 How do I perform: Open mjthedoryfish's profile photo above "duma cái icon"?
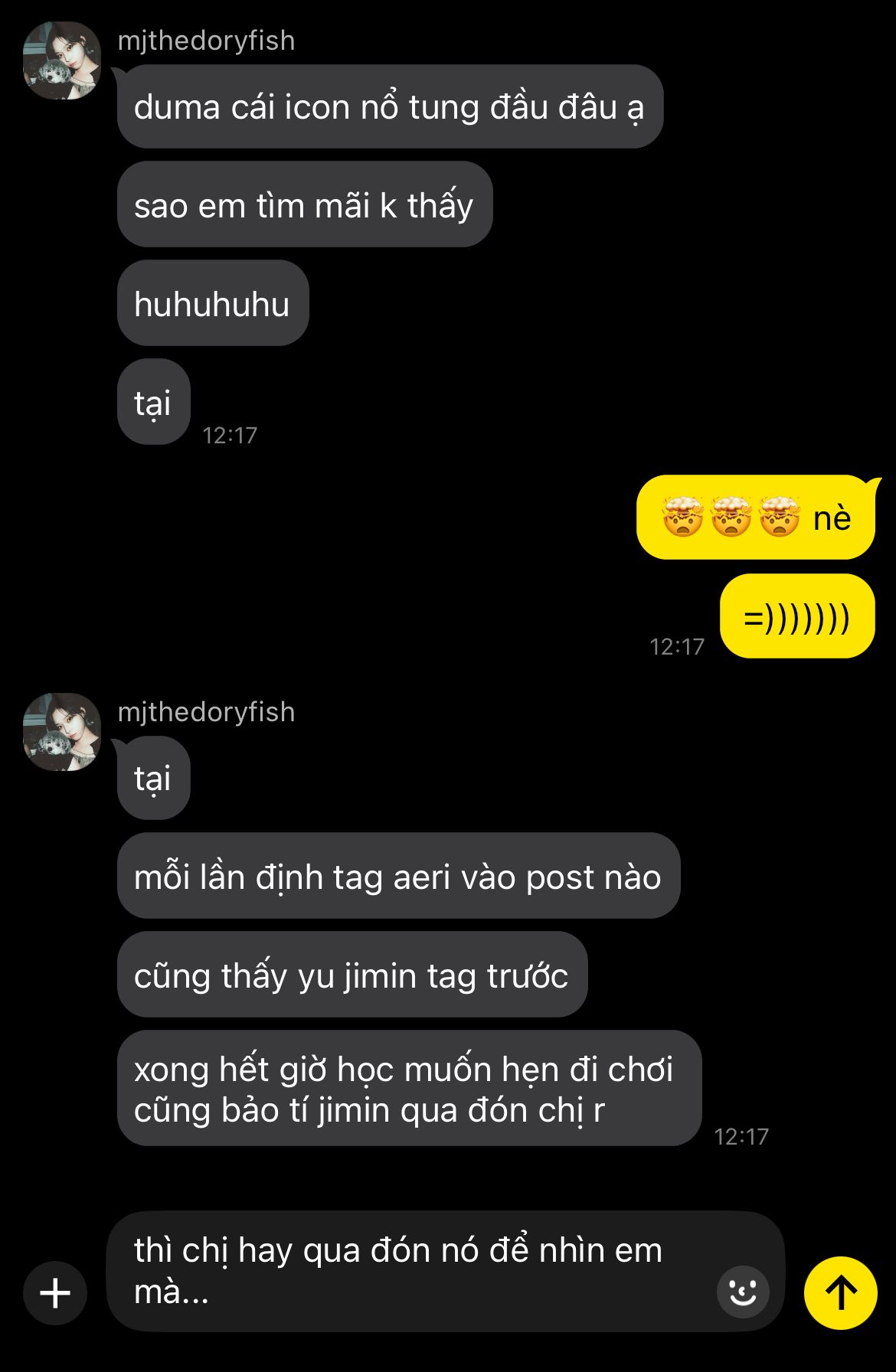(62, 61)
